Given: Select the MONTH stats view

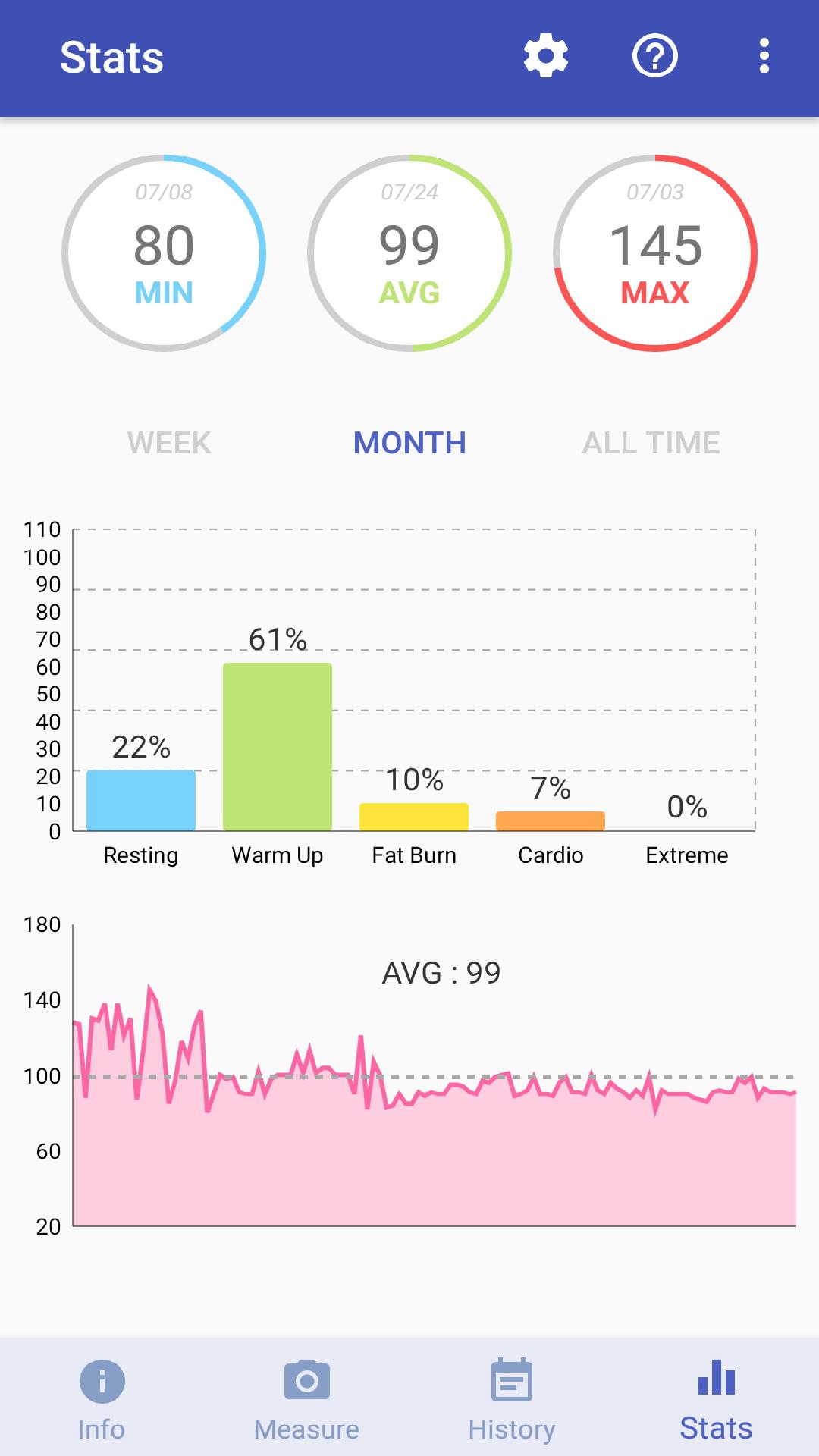Looking at the screenshot, I should tap(409, 443).
